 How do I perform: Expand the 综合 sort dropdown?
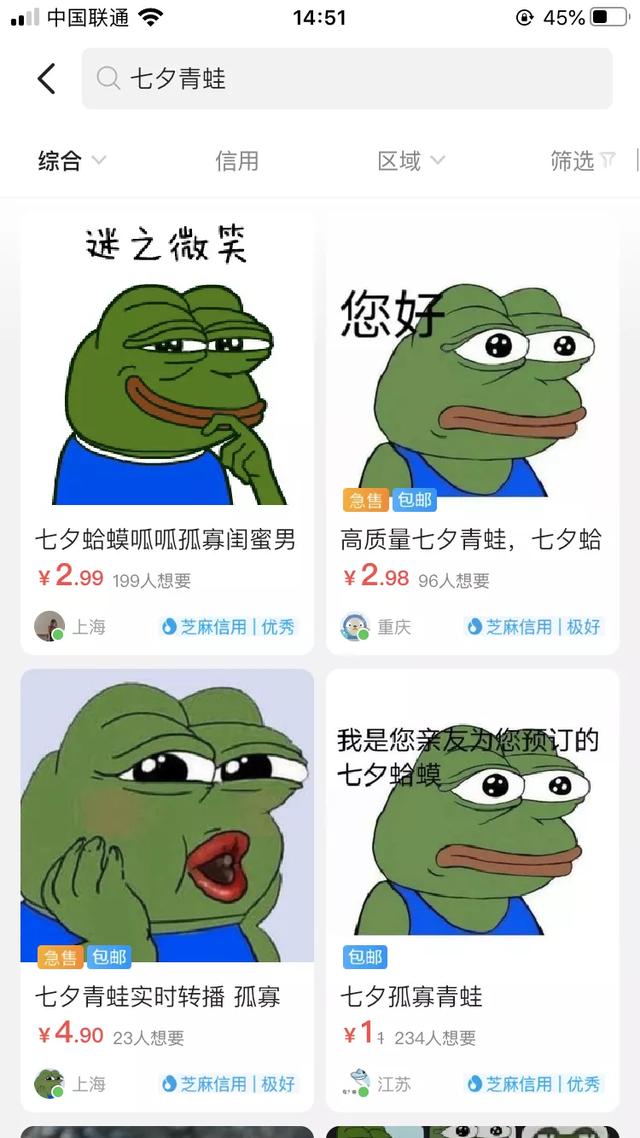(71, 160)
